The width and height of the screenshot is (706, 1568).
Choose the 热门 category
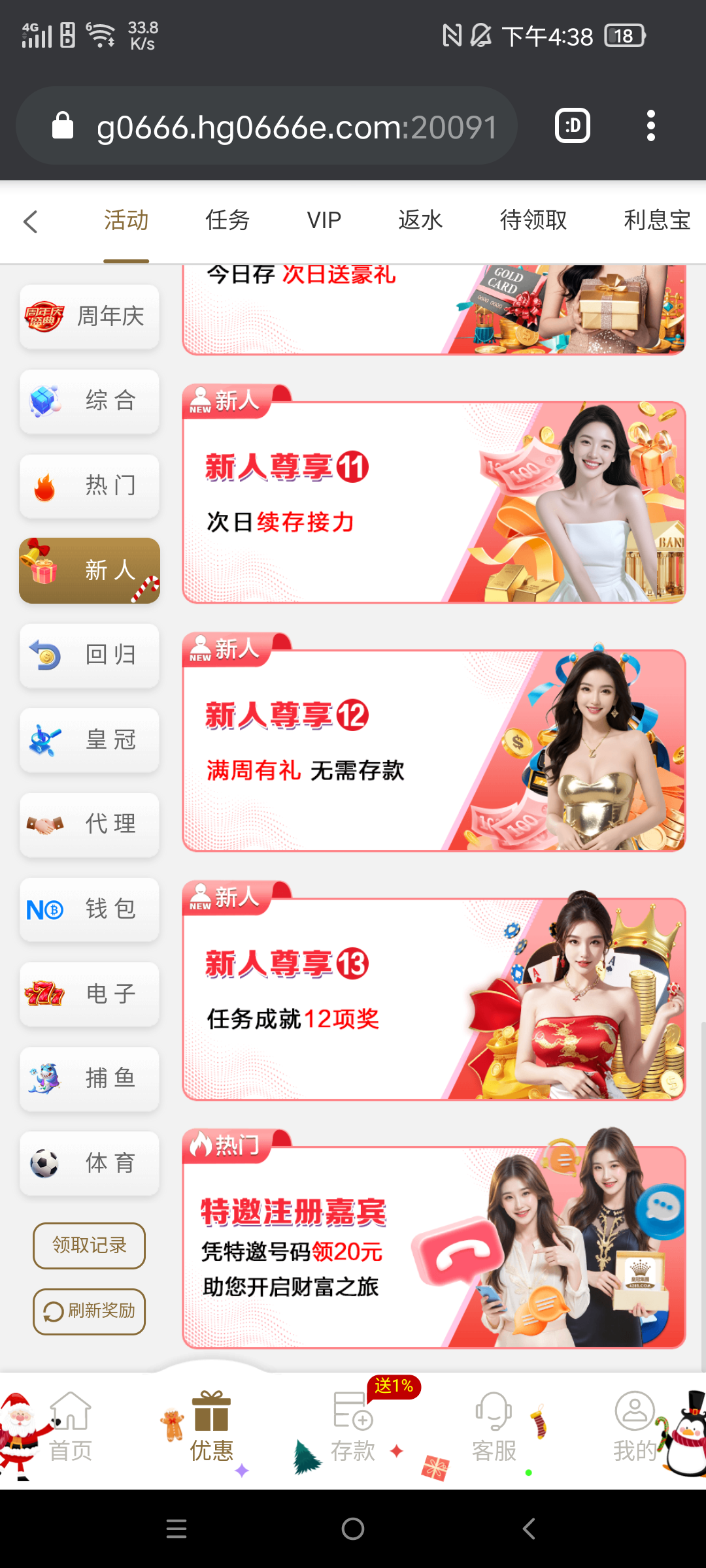pos(90,486)
